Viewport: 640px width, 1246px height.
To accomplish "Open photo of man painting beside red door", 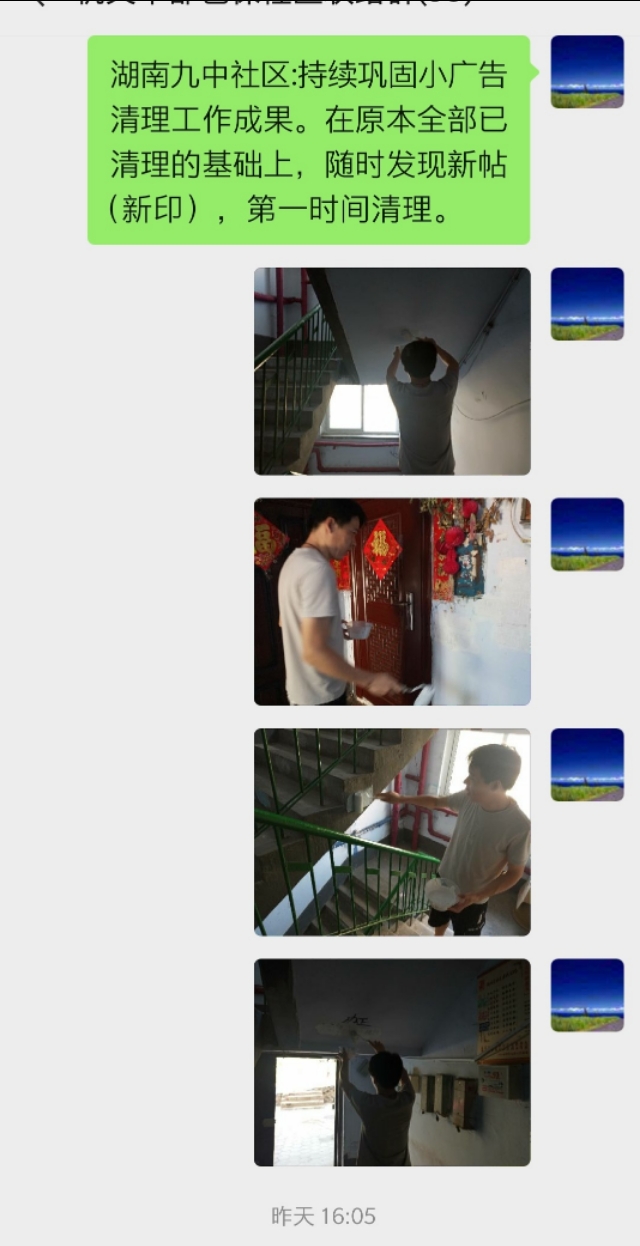I will 392,602.
